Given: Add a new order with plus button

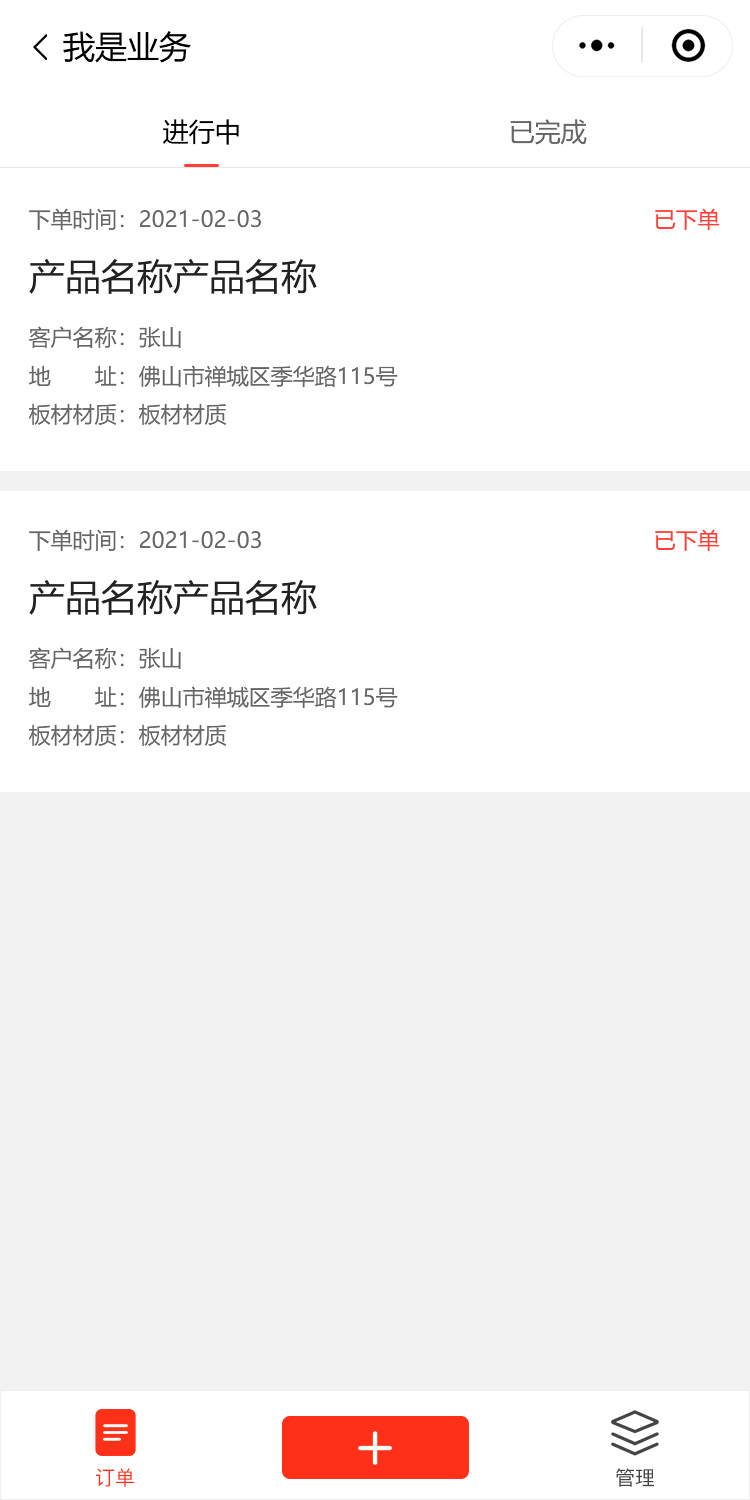Looking at the screenshot, I should point(375,1447).
